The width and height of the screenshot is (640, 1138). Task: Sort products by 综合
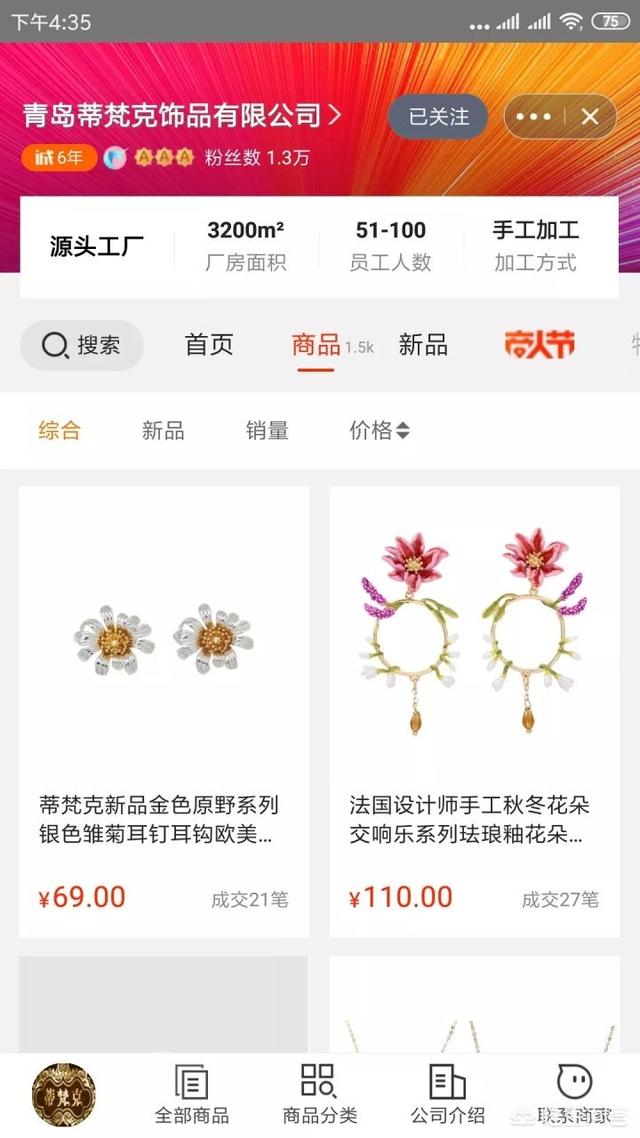point(60,431)
